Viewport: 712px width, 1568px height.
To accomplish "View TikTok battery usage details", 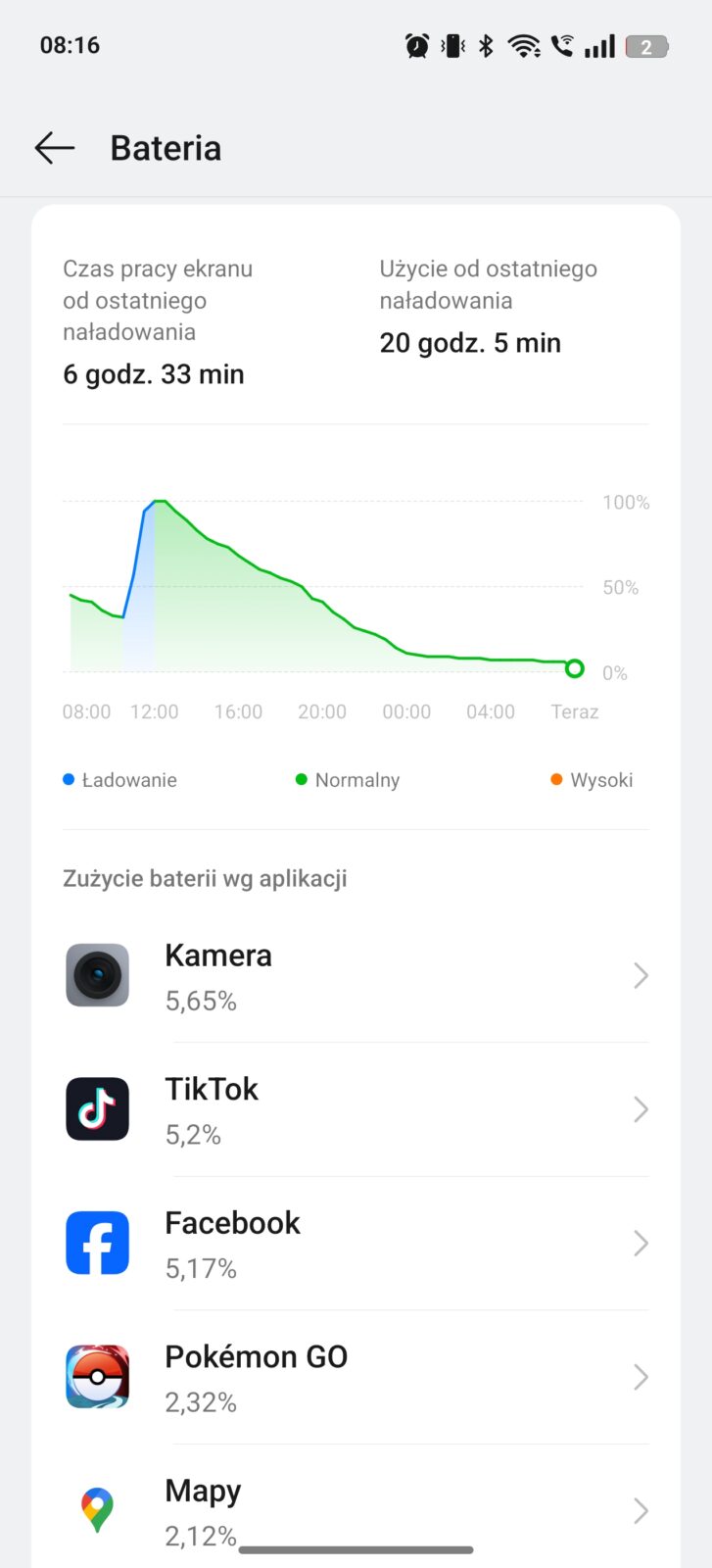I will (x=356, y=1109).
